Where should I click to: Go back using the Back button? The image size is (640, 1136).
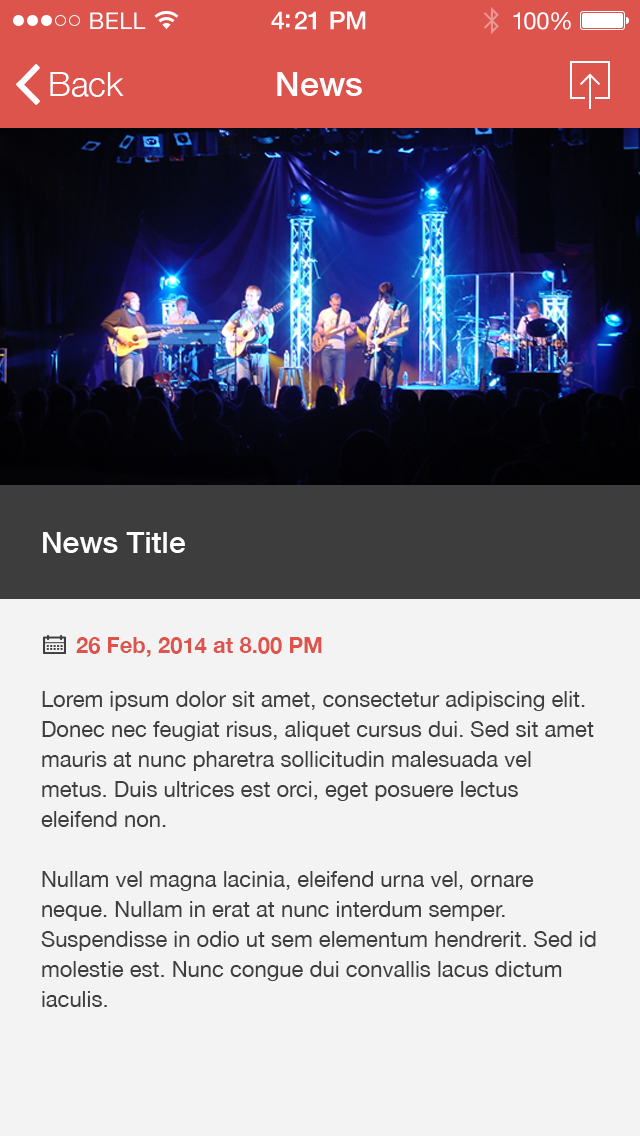pos(69,85)
